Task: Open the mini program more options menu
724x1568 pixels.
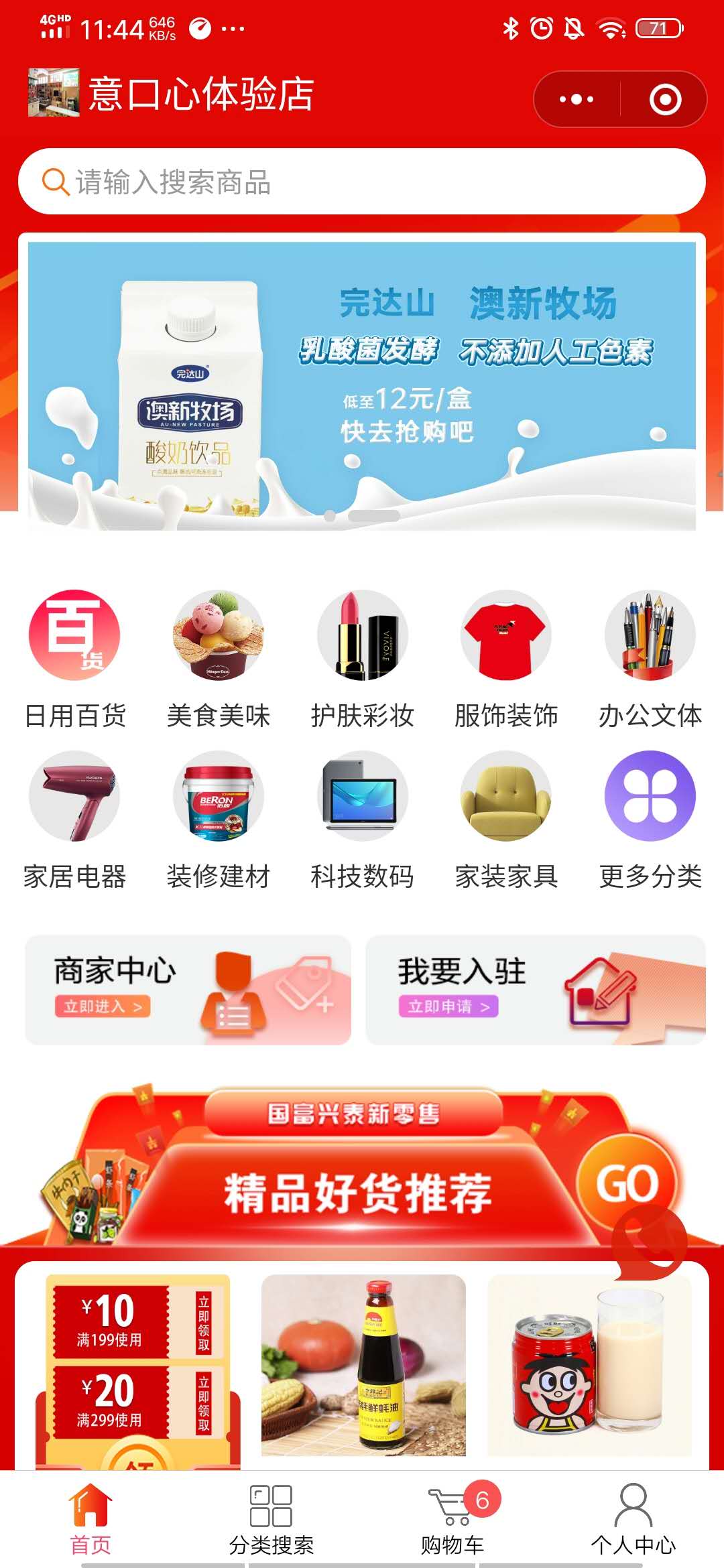Action: tap(577, 100)
